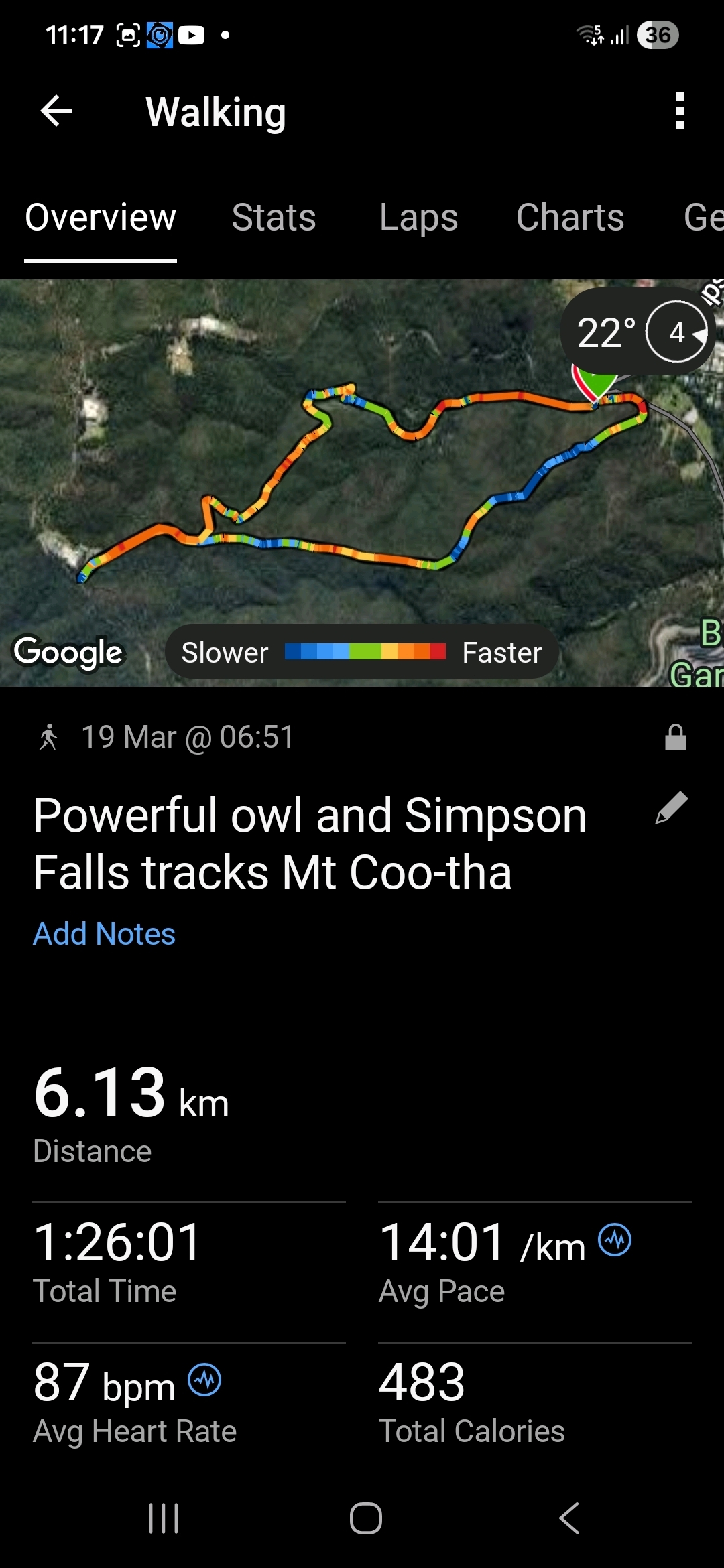Select the Overview tab
Screen dimensions: 724x1568
[x=101, y=217]
